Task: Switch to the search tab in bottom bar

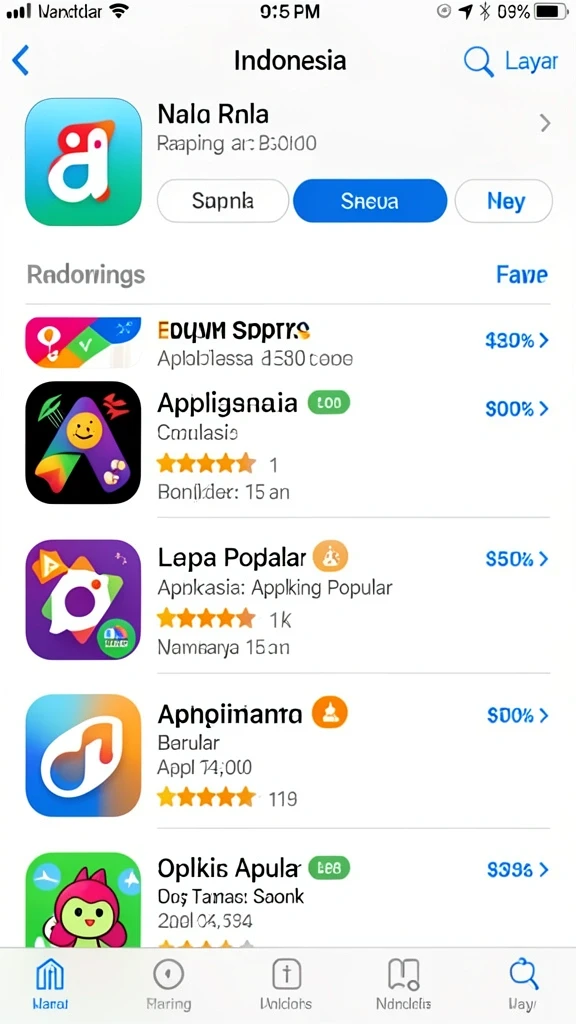Action: 522,985
